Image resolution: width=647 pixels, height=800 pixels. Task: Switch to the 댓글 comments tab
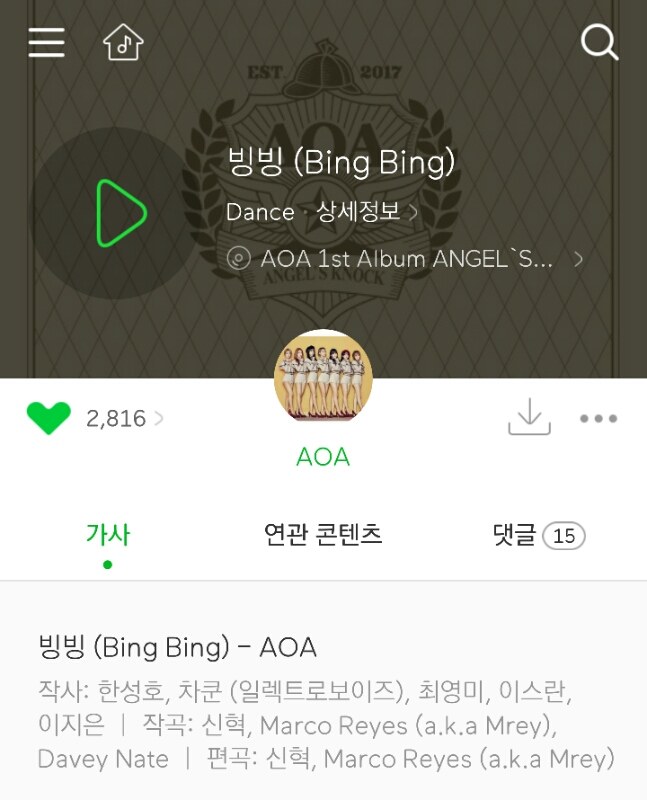click(538, 535)
